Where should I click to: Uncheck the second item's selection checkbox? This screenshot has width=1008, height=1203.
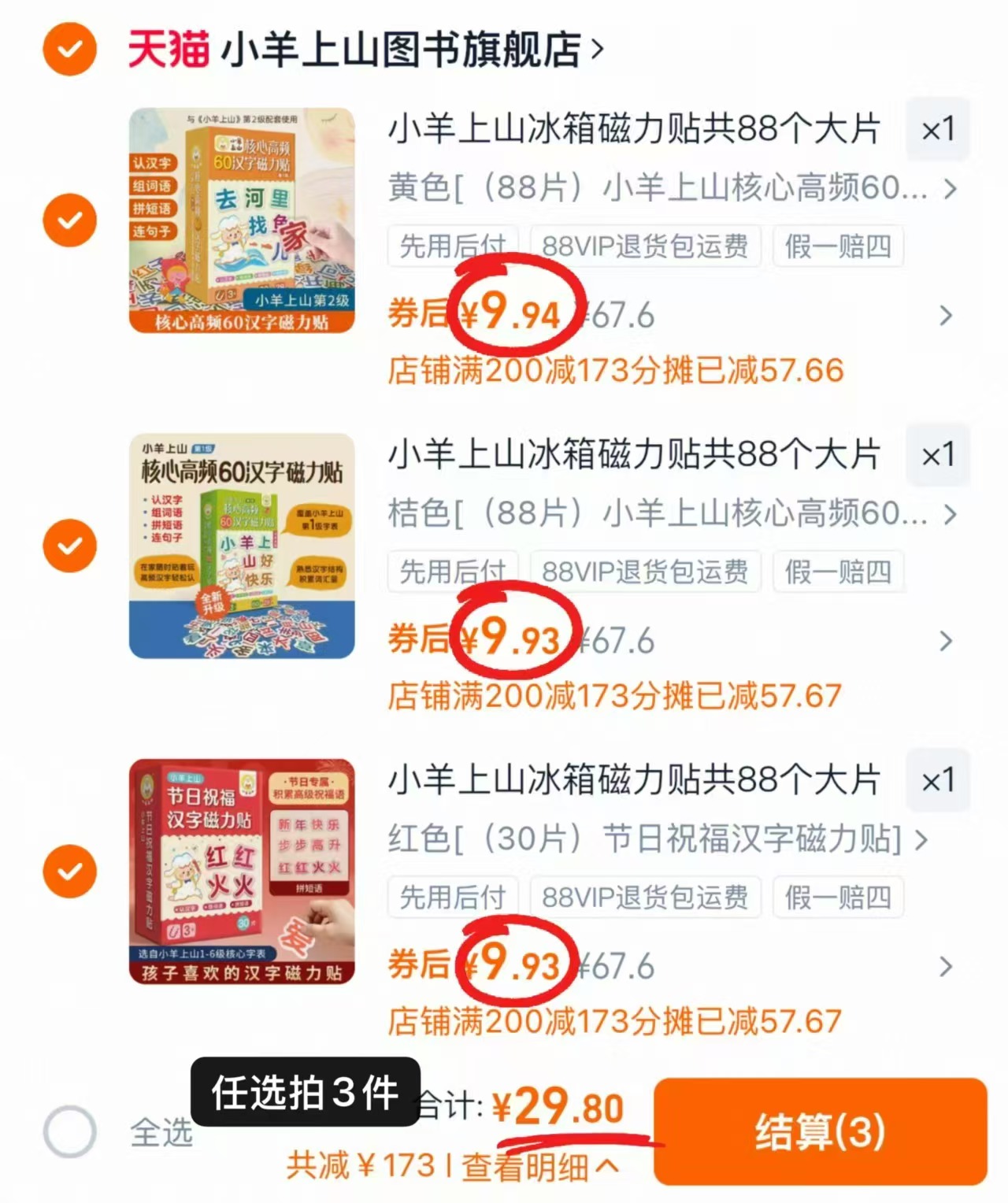69,546
